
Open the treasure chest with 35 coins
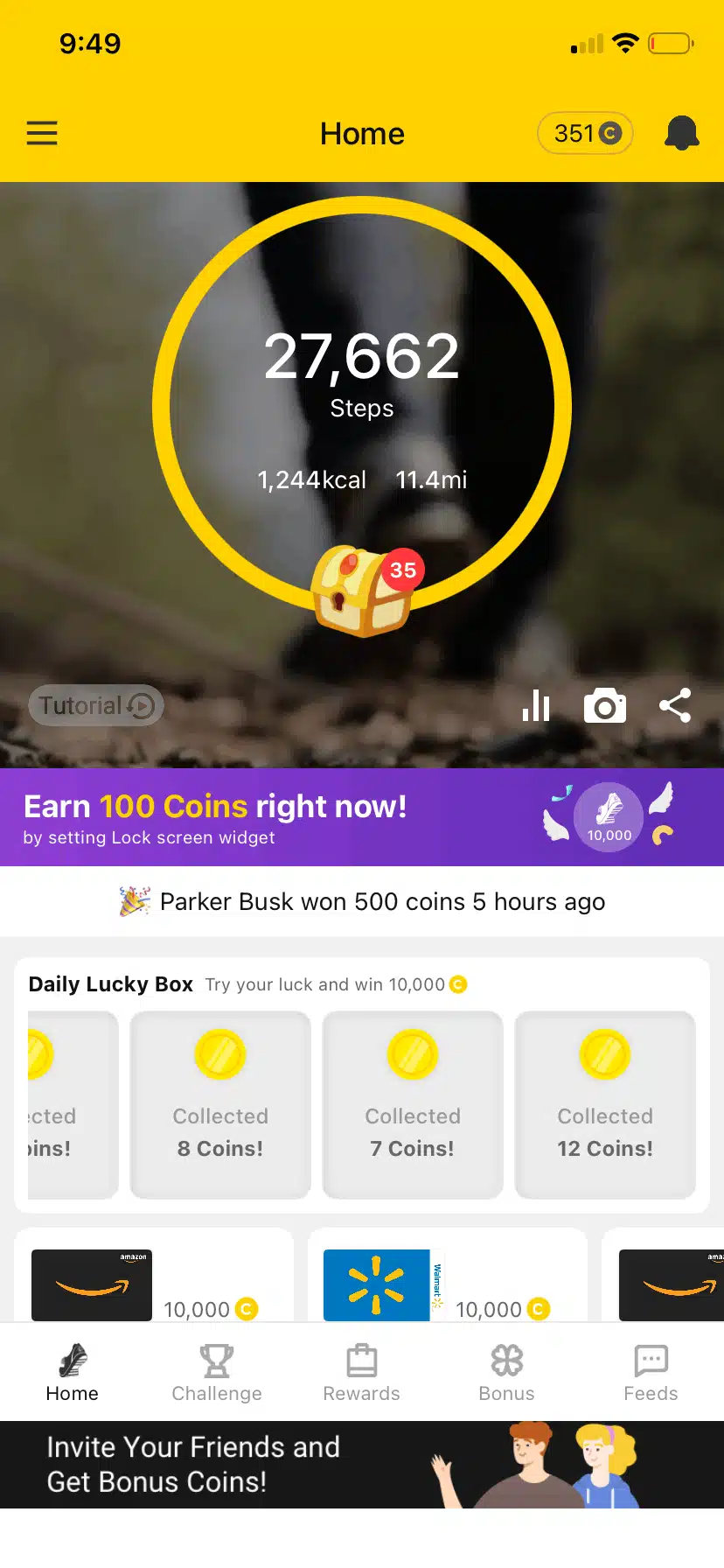363,590
